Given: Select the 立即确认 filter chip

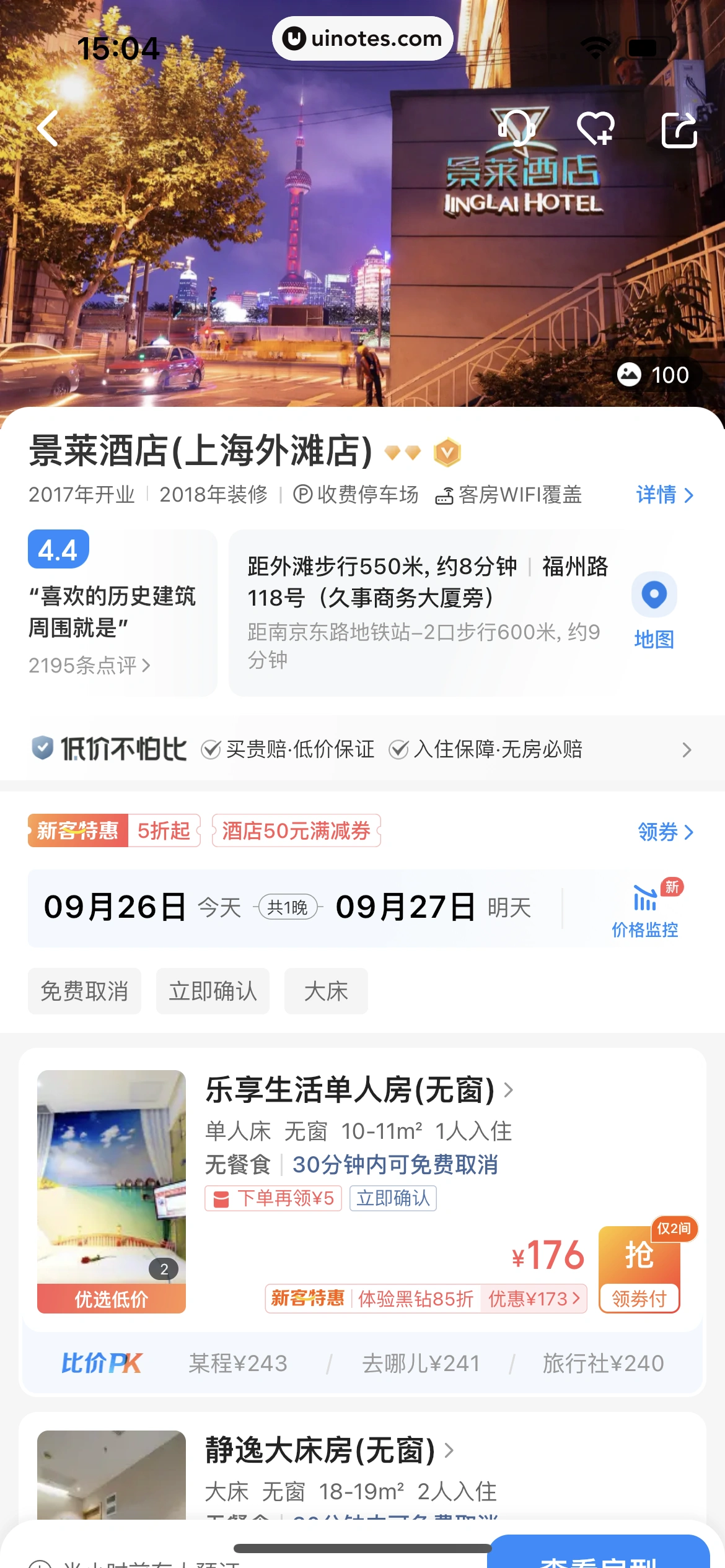Looking at the screenshot, I should tap(213, 991).
